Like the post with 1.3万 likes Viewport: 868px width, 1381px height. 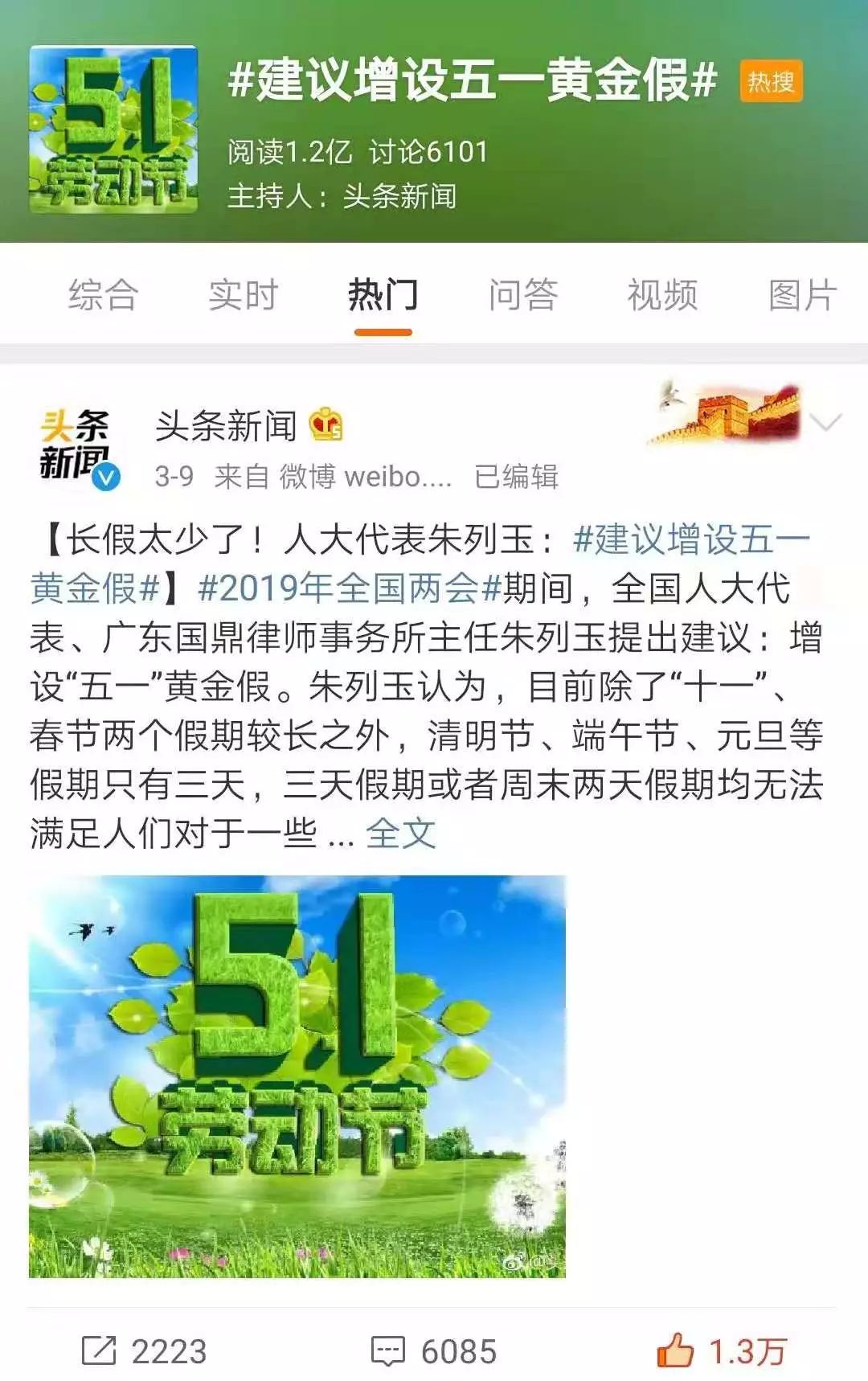[722, 1352]
